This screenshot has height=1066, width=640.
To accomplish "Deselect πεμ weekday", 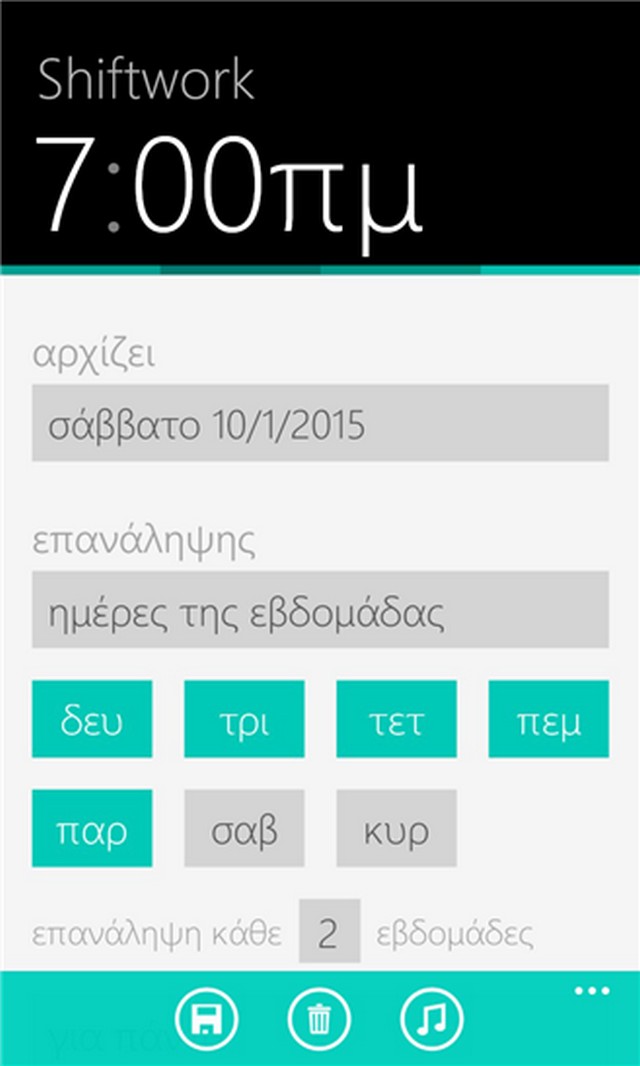I will point(548,719).
